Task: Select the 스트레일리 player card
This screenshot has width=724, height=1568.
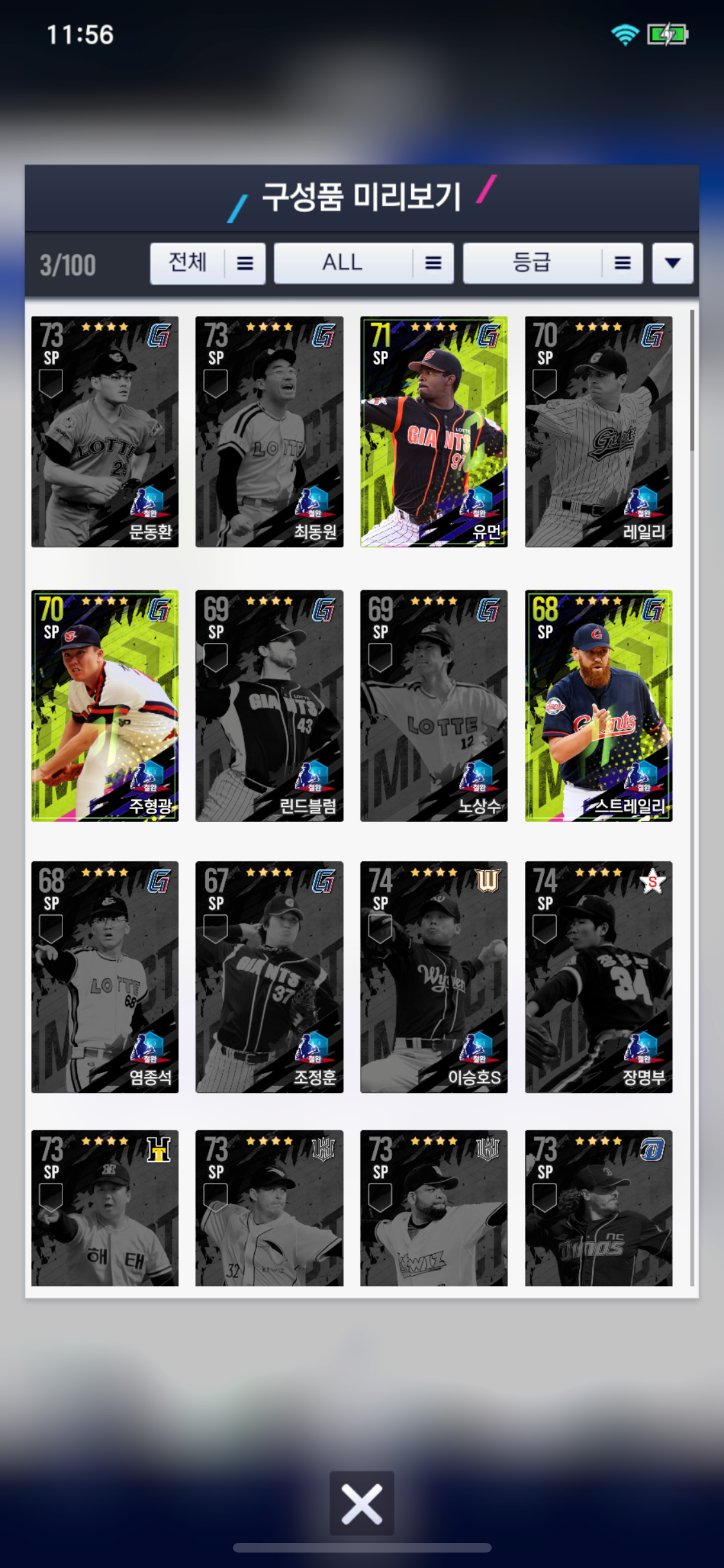Action: click(x=599, y=705)
